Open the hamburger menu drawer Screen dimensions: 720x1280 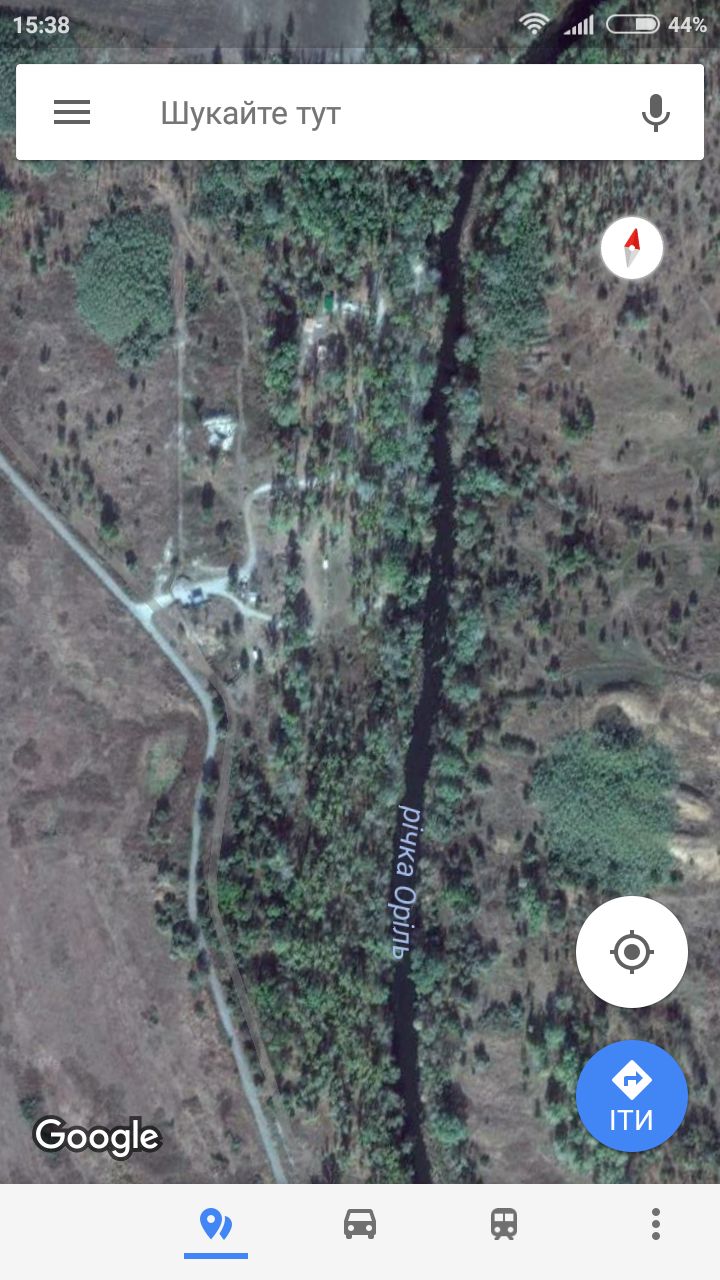(72, 112)
